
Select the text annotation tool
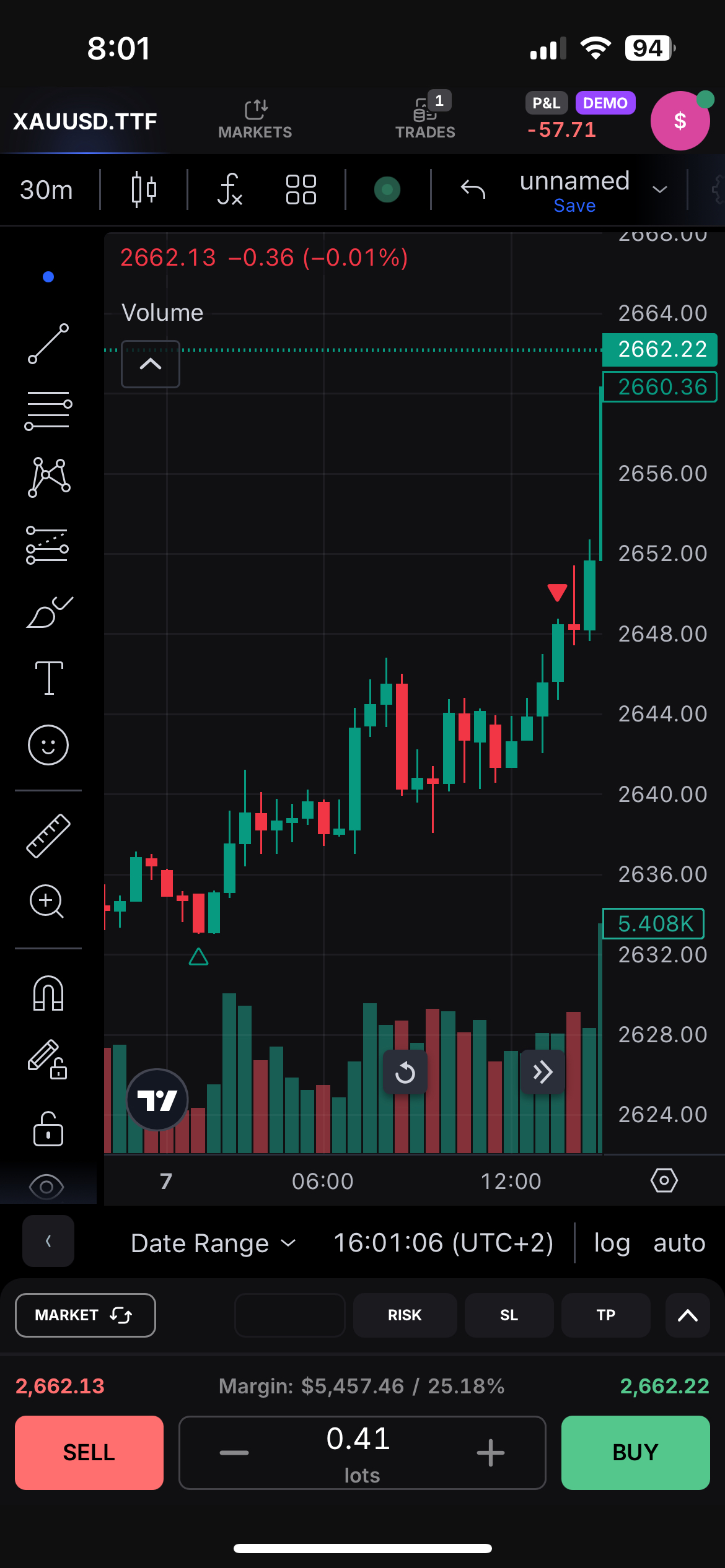(x=48, y=677)
